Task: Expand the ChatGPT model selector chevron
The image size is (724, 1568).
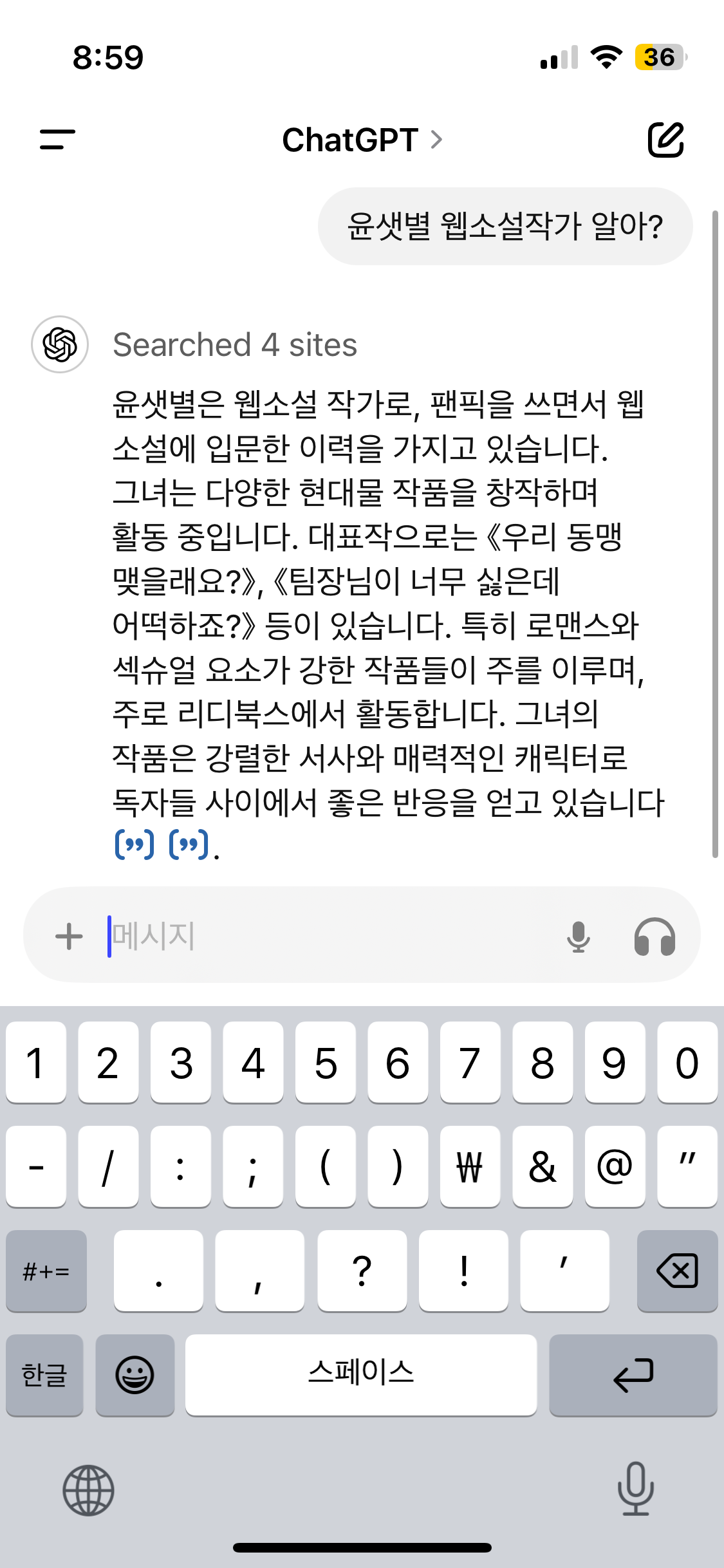Action: (x=437, y=140)
